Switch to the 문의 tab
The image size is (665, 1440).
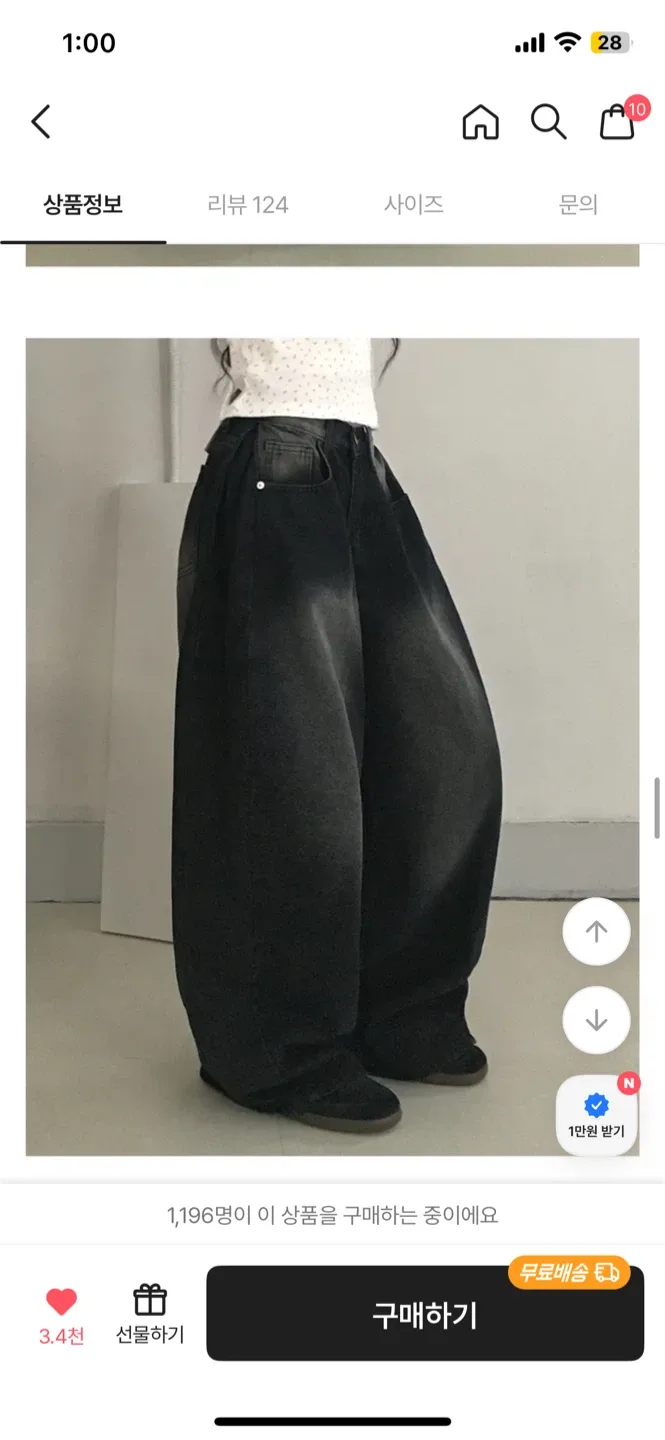[x=578, y=205]
